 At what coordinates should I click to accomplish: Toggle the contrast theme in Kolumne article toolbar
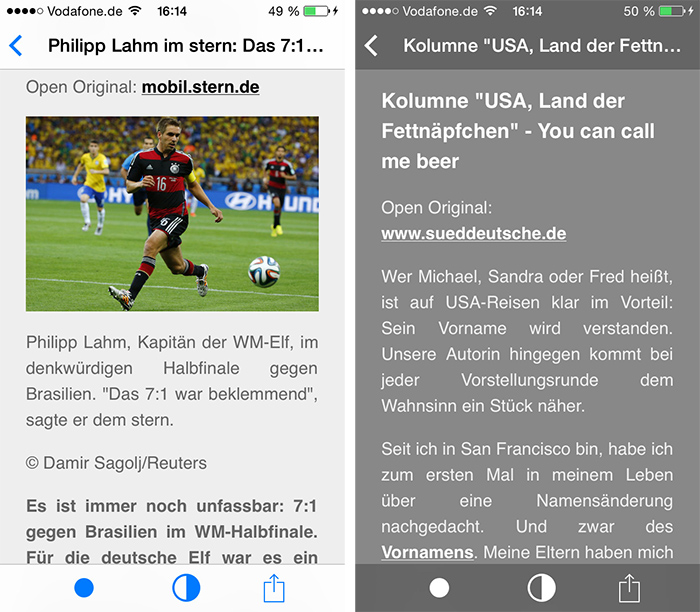click(x=541, y=588)
